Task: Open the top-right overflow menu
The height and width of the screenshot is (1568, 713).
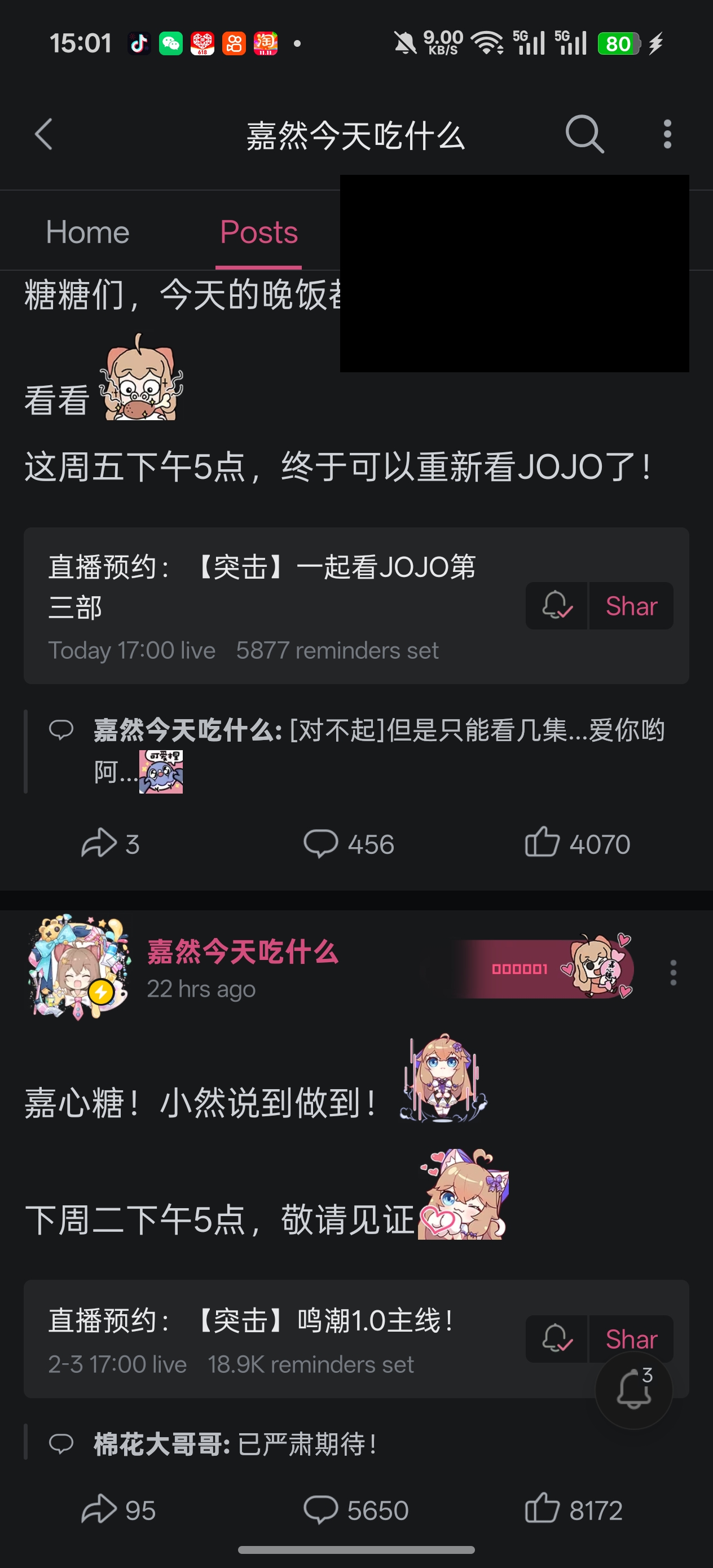Action: point(667,134)
